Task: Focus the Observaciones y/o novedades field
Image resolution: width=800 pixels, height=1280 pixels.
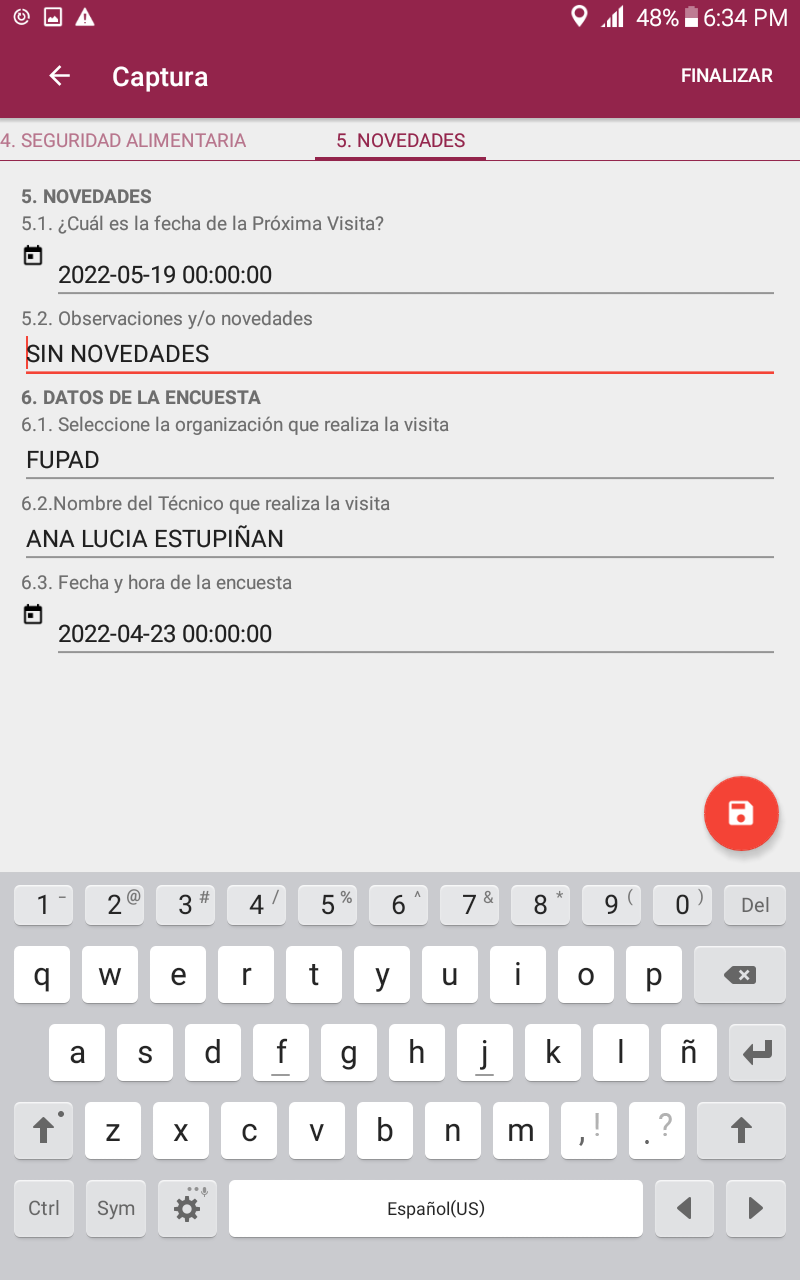Action: pos(400,354)
